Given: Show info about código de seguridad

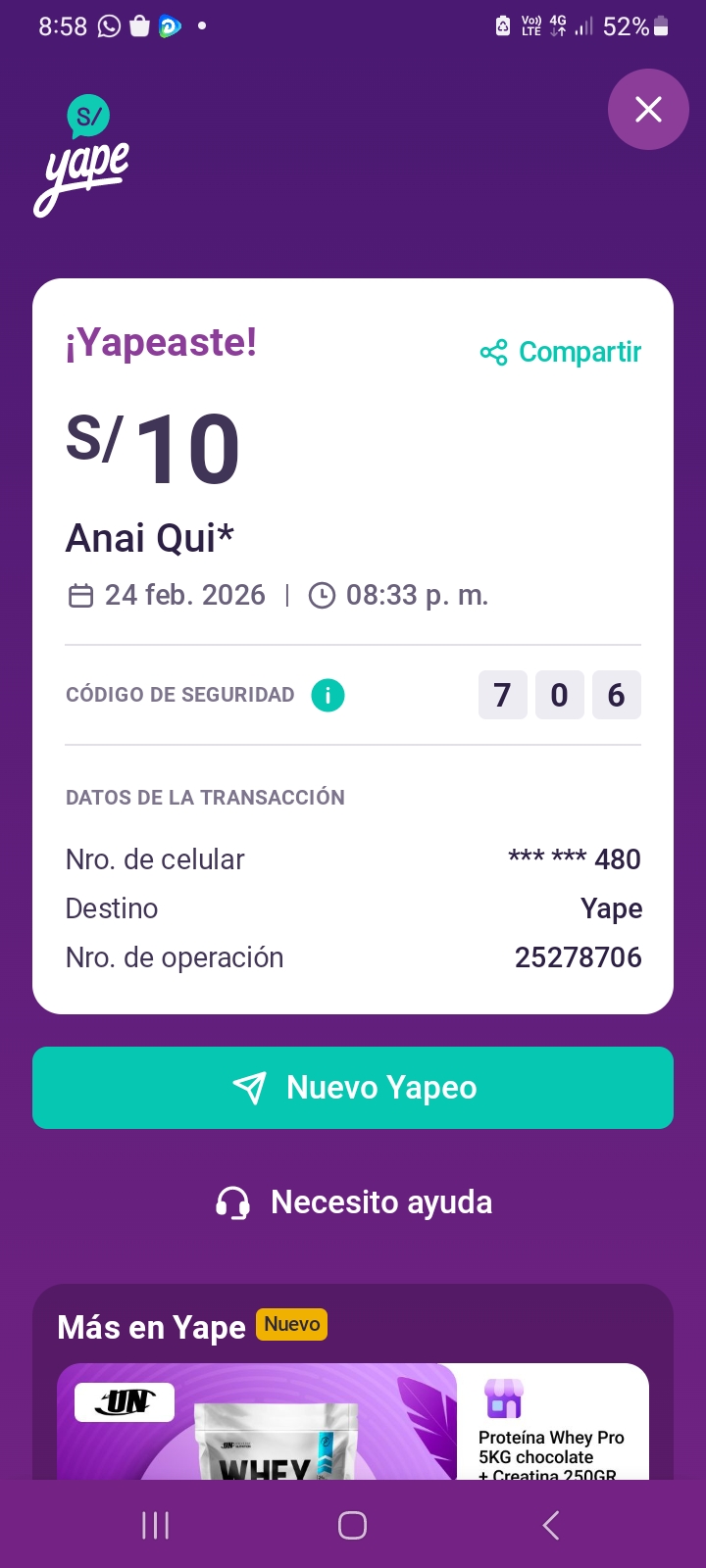Looking at the screenshot, I should pos(328,696).
